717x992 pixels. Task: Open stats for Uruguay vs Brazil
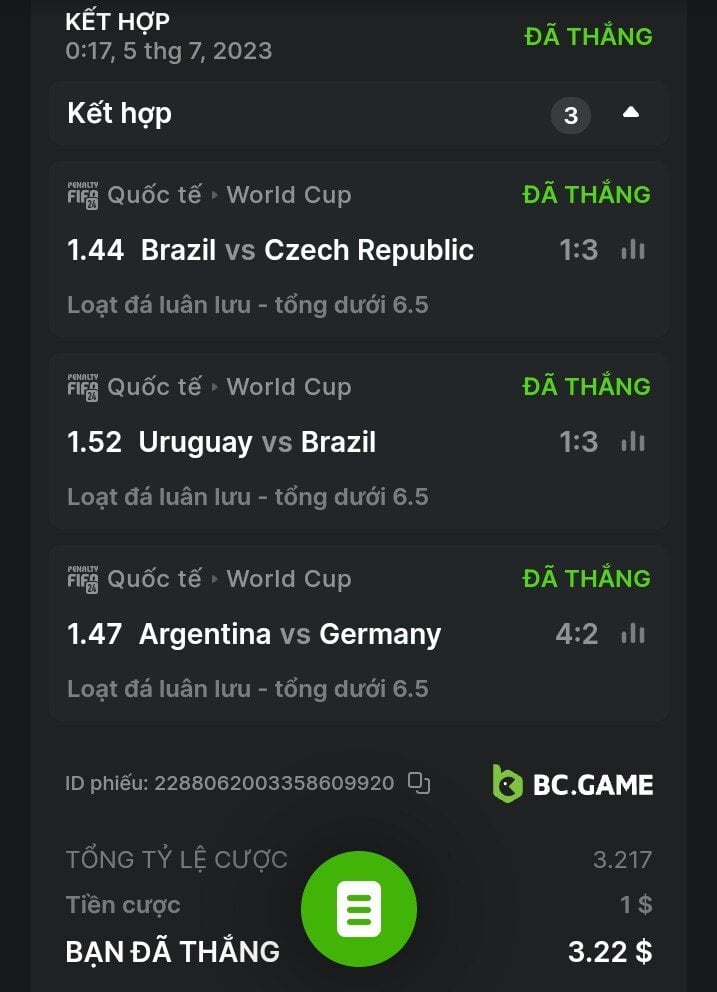[632, 442]
